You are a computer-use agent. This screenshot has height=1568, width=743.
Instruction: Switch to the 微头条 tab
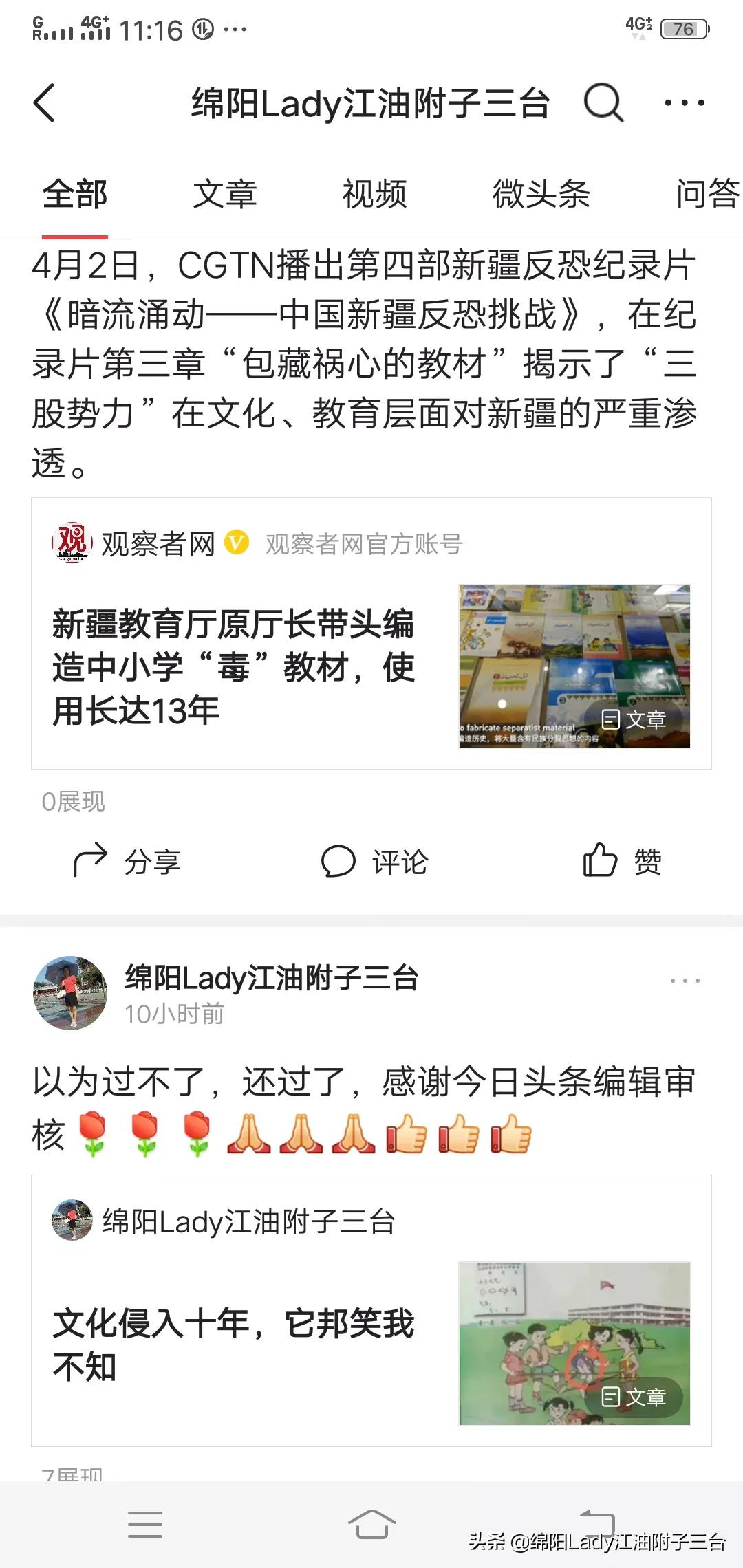click(x=543, y=195)
